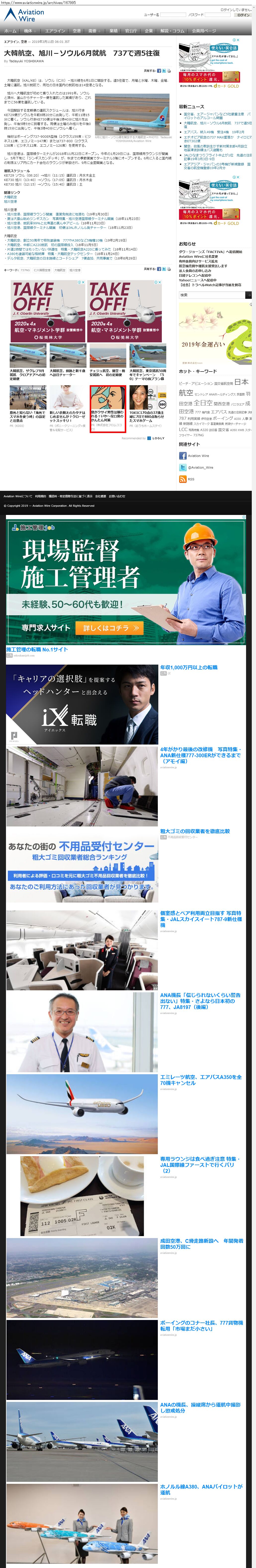Switch to the 空港 navigation tab
The image size is (256, 1568).
(x=77, y=30)
